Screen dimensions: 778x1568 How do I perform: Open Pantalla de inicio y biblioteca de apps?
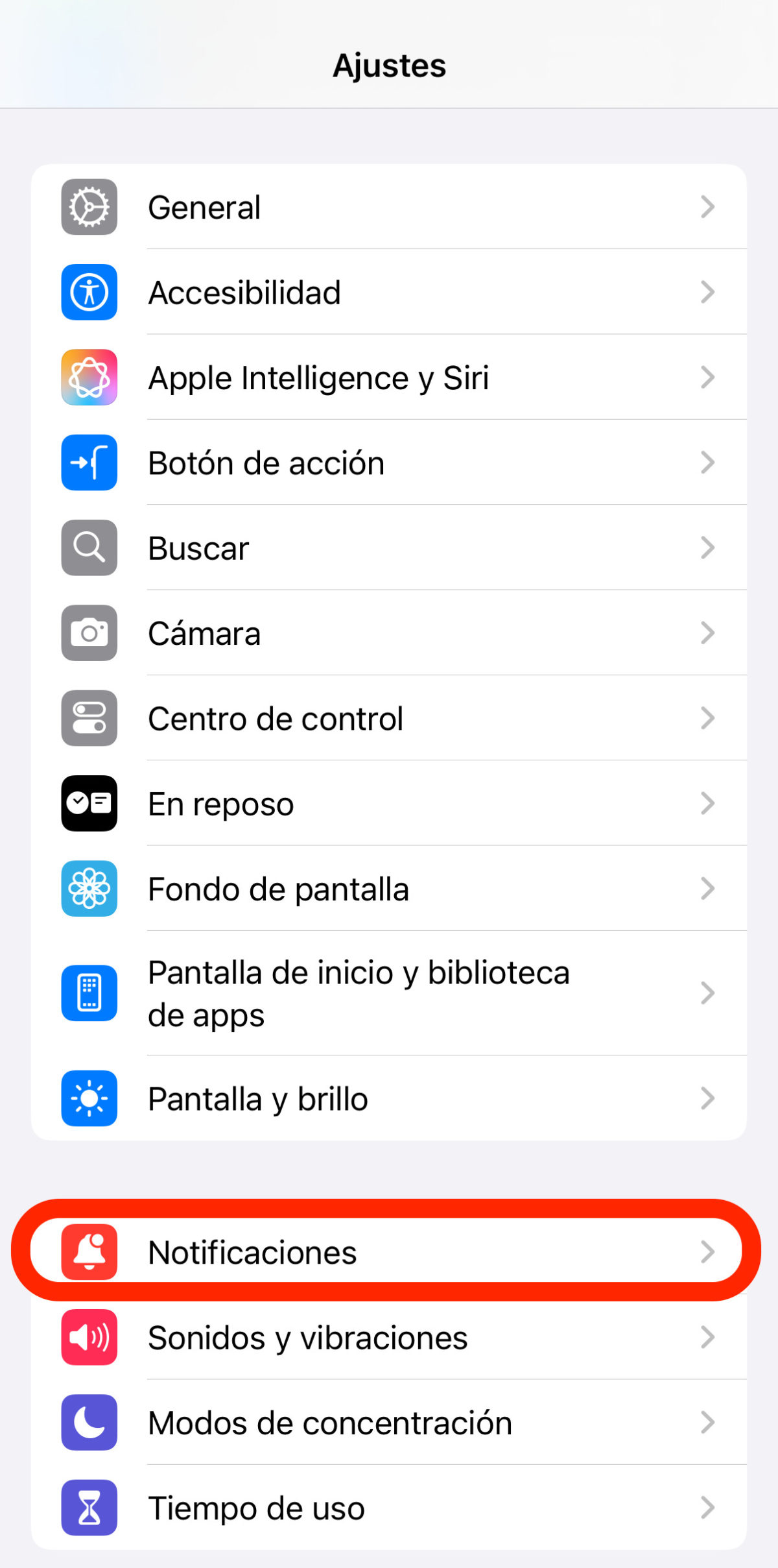click(x=389, y=993)
